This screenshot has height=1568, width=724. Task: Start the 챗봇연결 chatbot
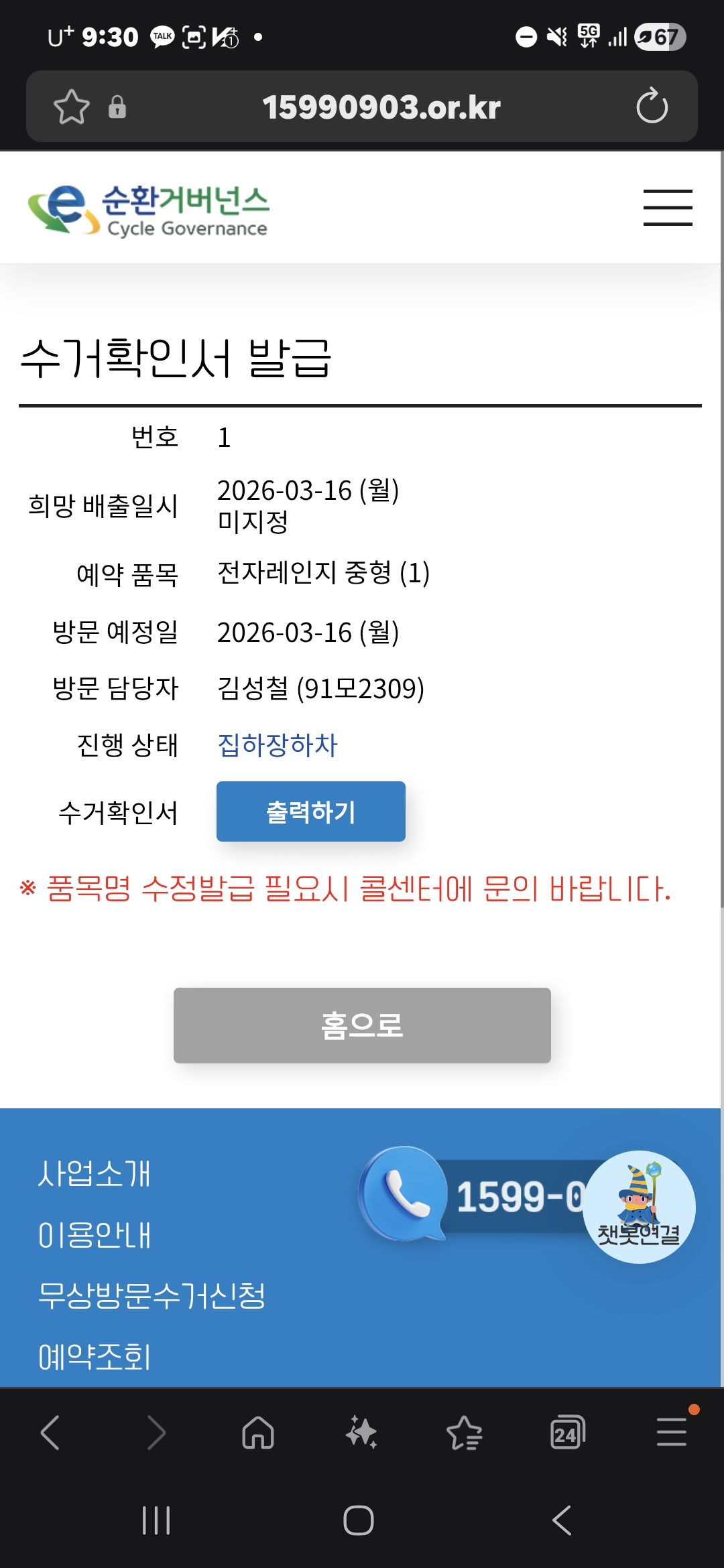click(x=638, y=1207)
